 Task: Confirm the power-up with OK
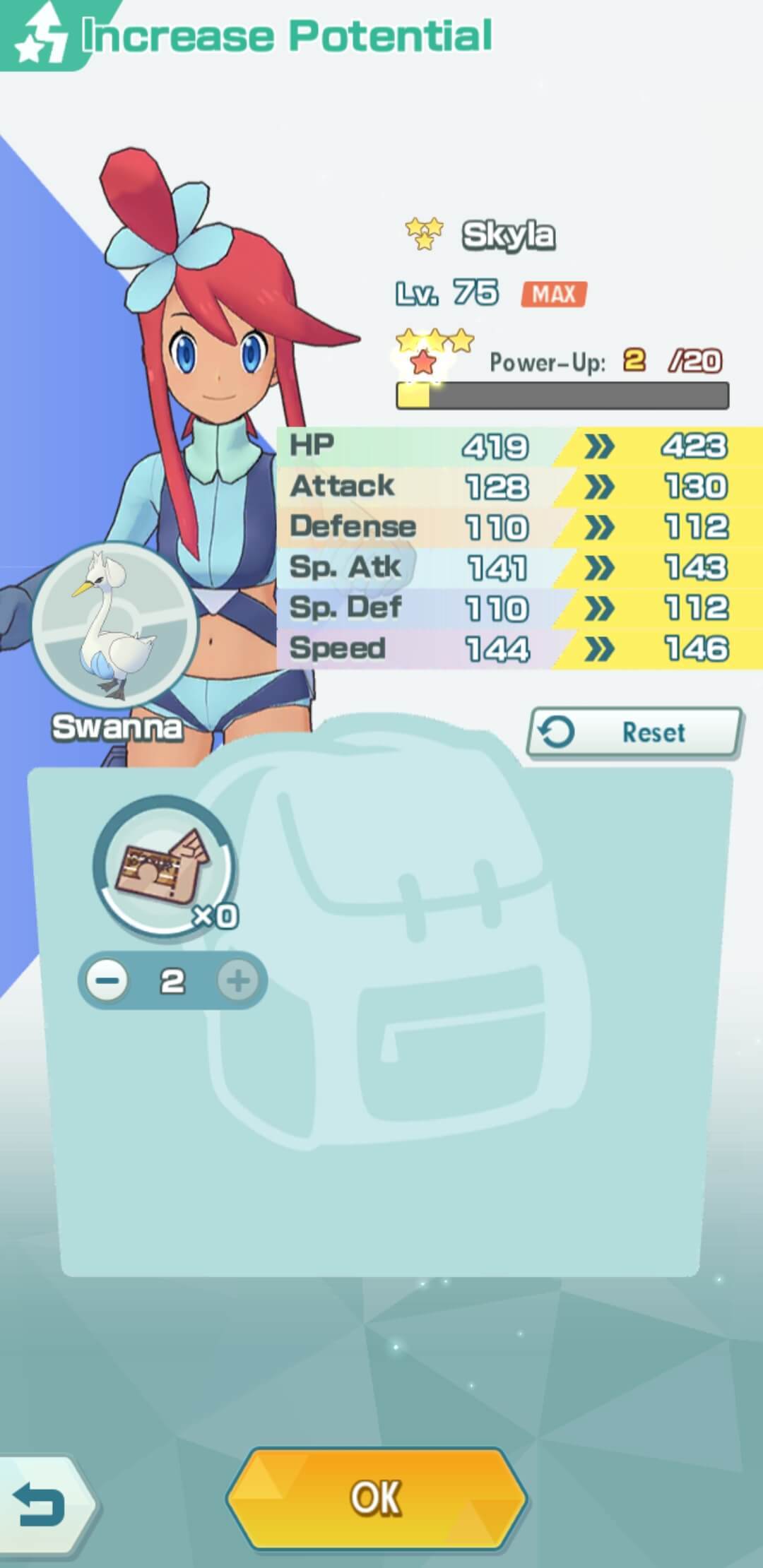click(376, 1497)
